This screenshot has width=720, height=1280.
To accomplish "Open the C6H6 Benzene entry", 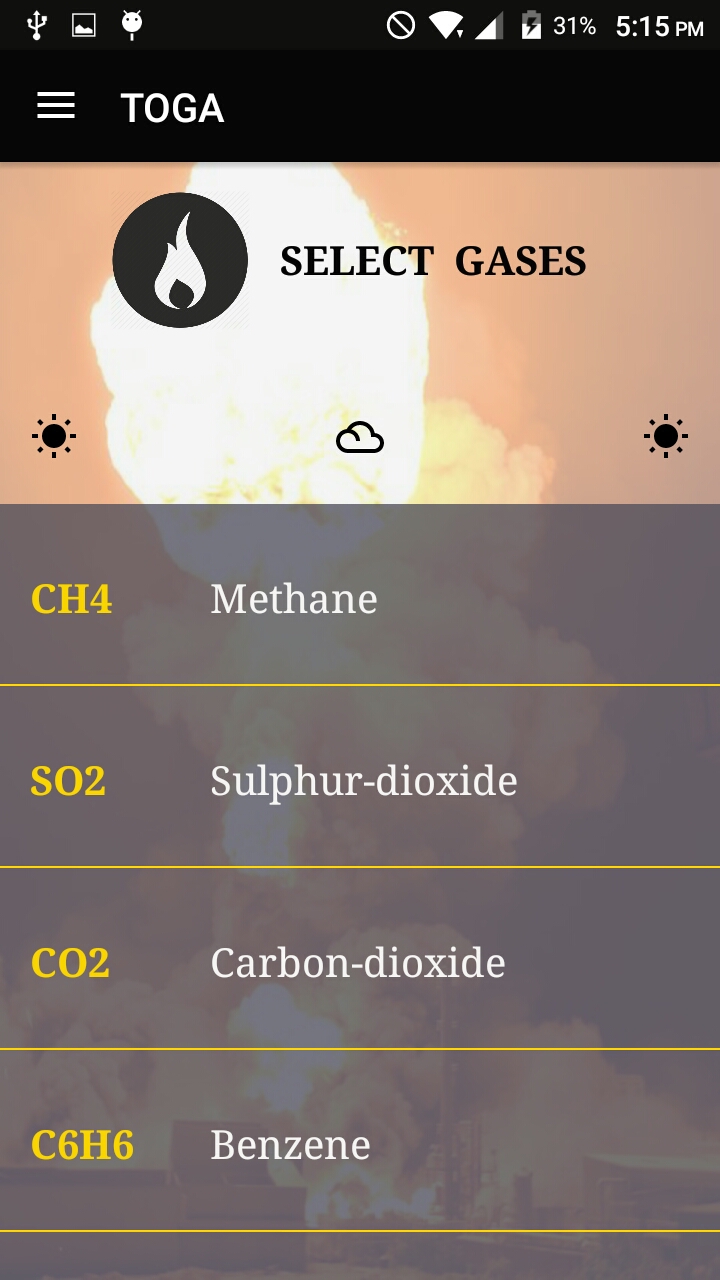I will click(x=360, y=1143).
